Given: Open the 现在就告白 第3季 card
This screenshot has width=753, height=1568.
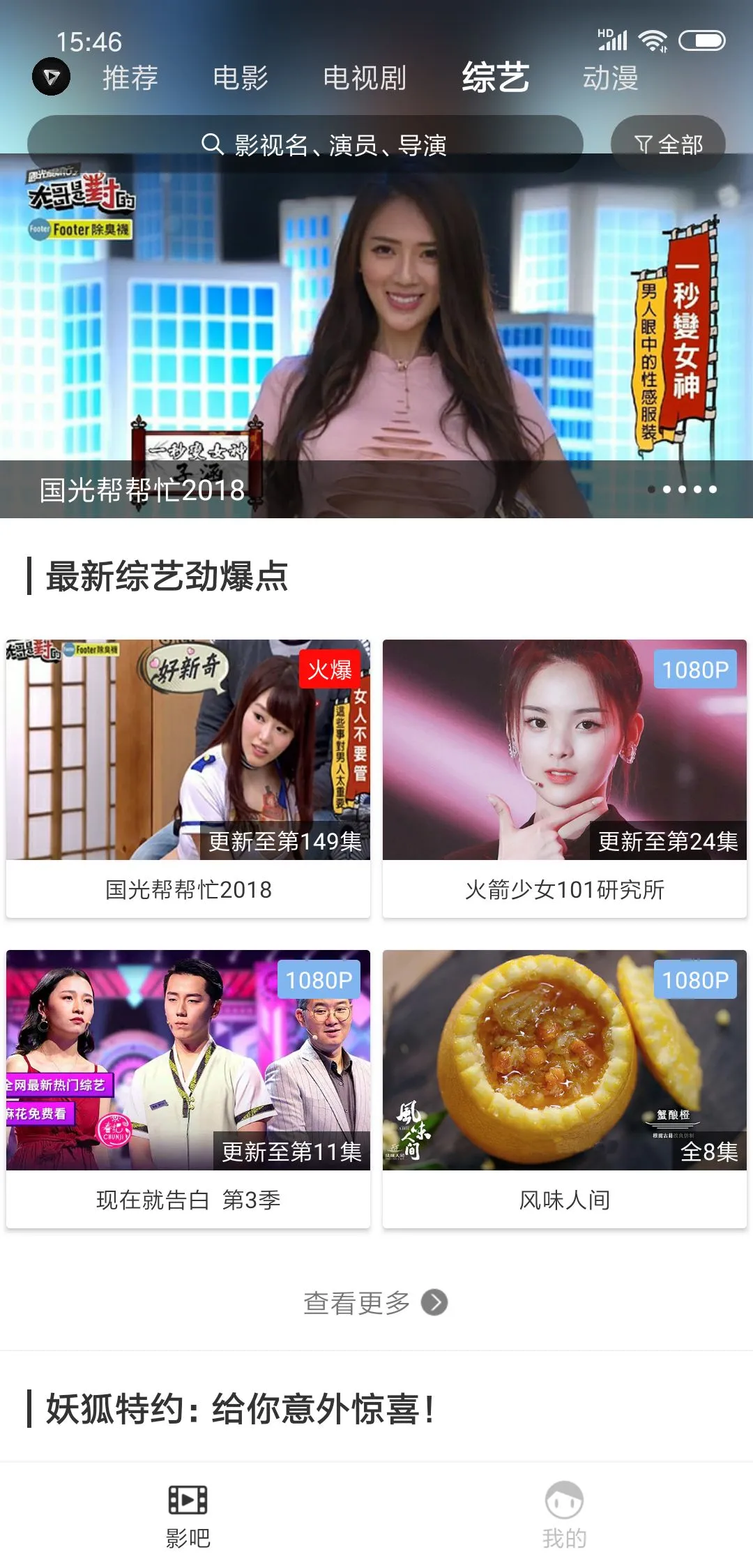Looking at the screenshot, I should pos(188,1088).
